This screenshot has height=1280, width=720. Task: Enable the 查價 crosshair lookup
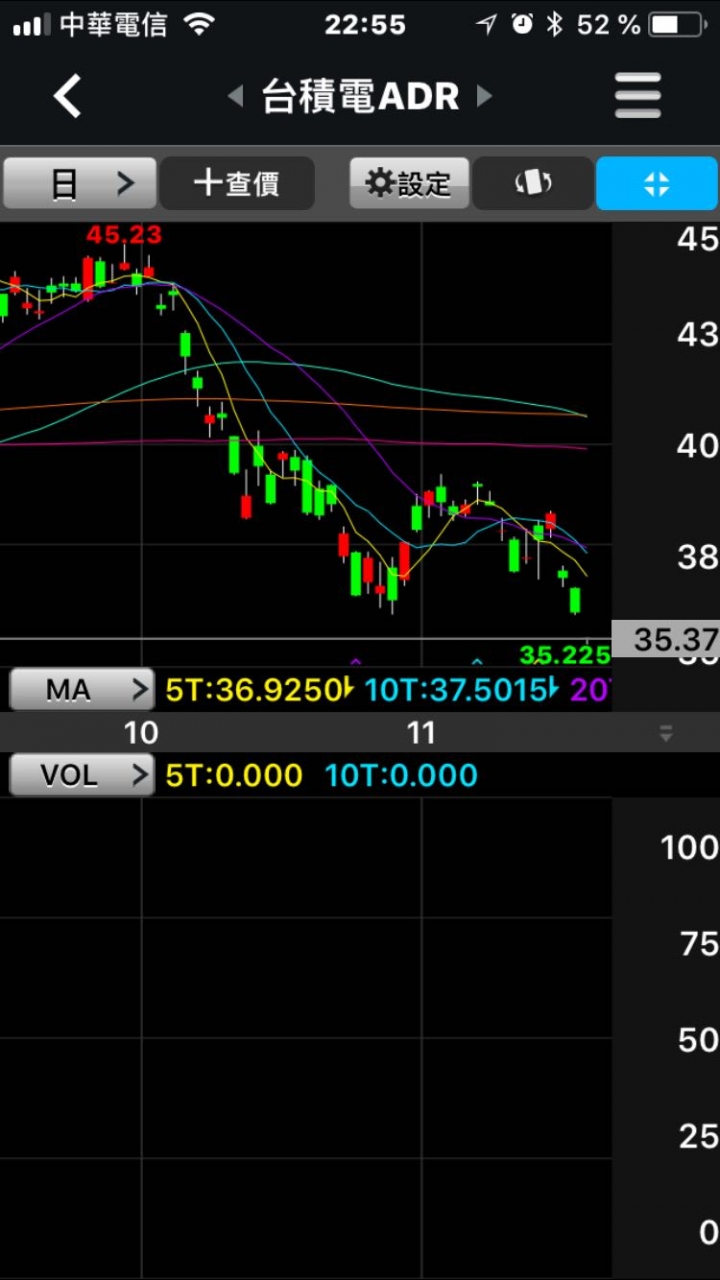tap(238, 184)
